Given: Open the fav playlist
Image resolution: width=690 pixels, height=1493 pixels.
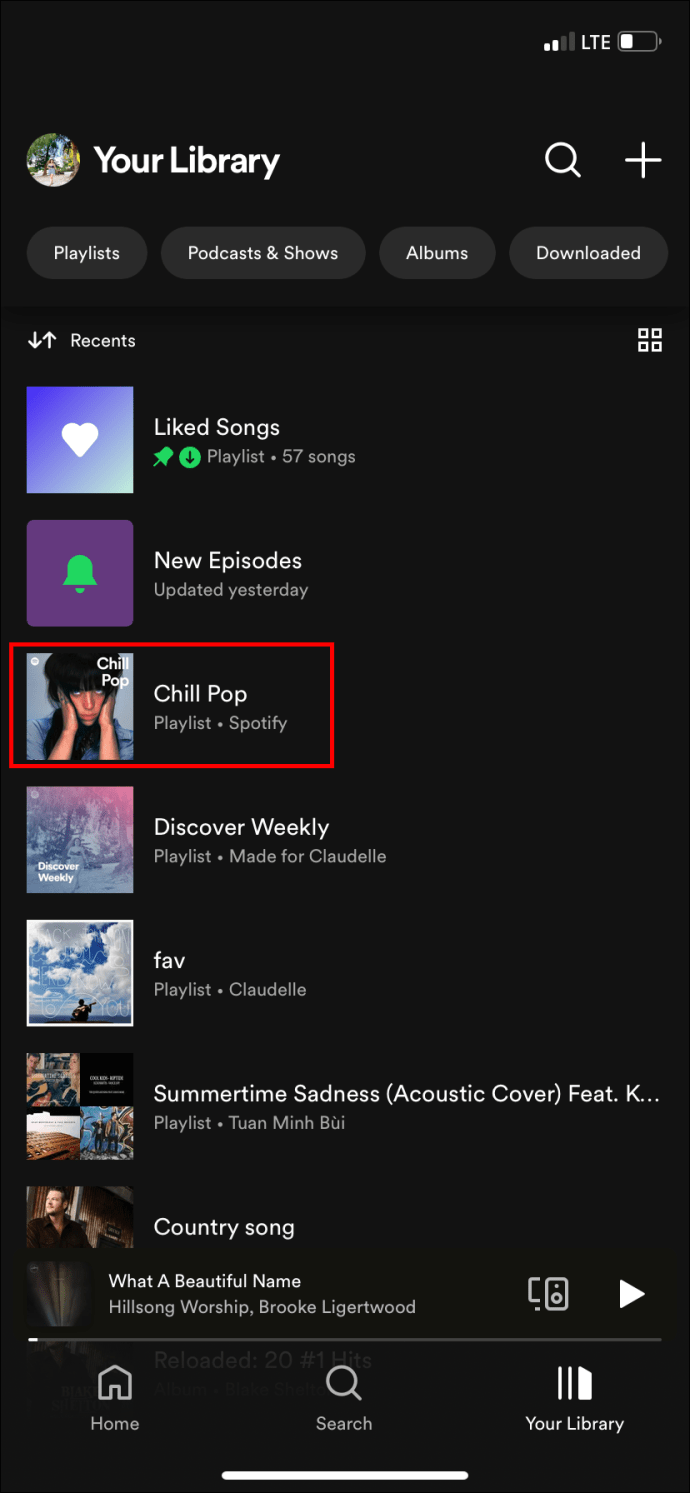Looking at the screenshot, I should pyautogui.click(x=170, y=973).
